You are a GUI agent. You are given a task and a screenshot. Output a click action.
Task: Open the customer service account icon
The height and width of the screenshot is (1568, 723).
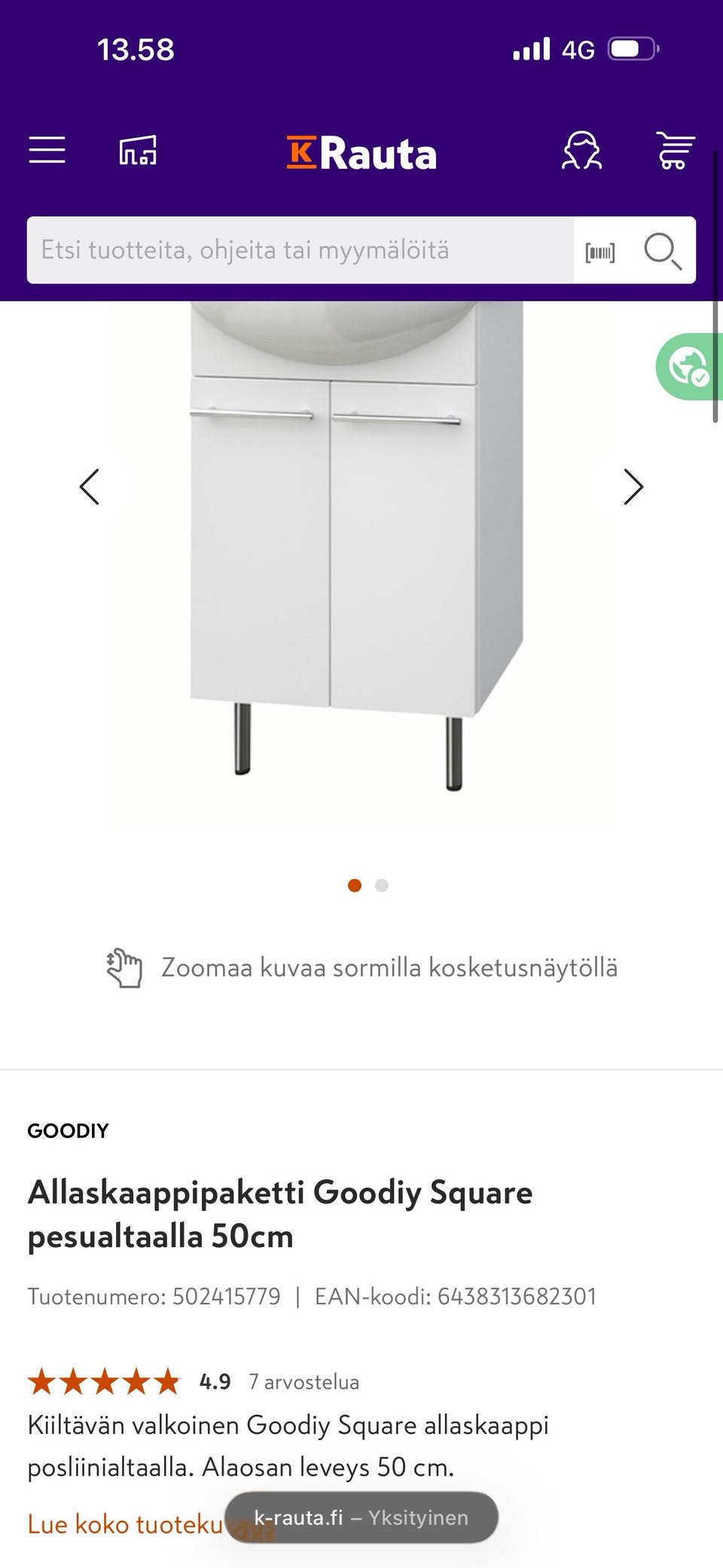pos(584,151)
